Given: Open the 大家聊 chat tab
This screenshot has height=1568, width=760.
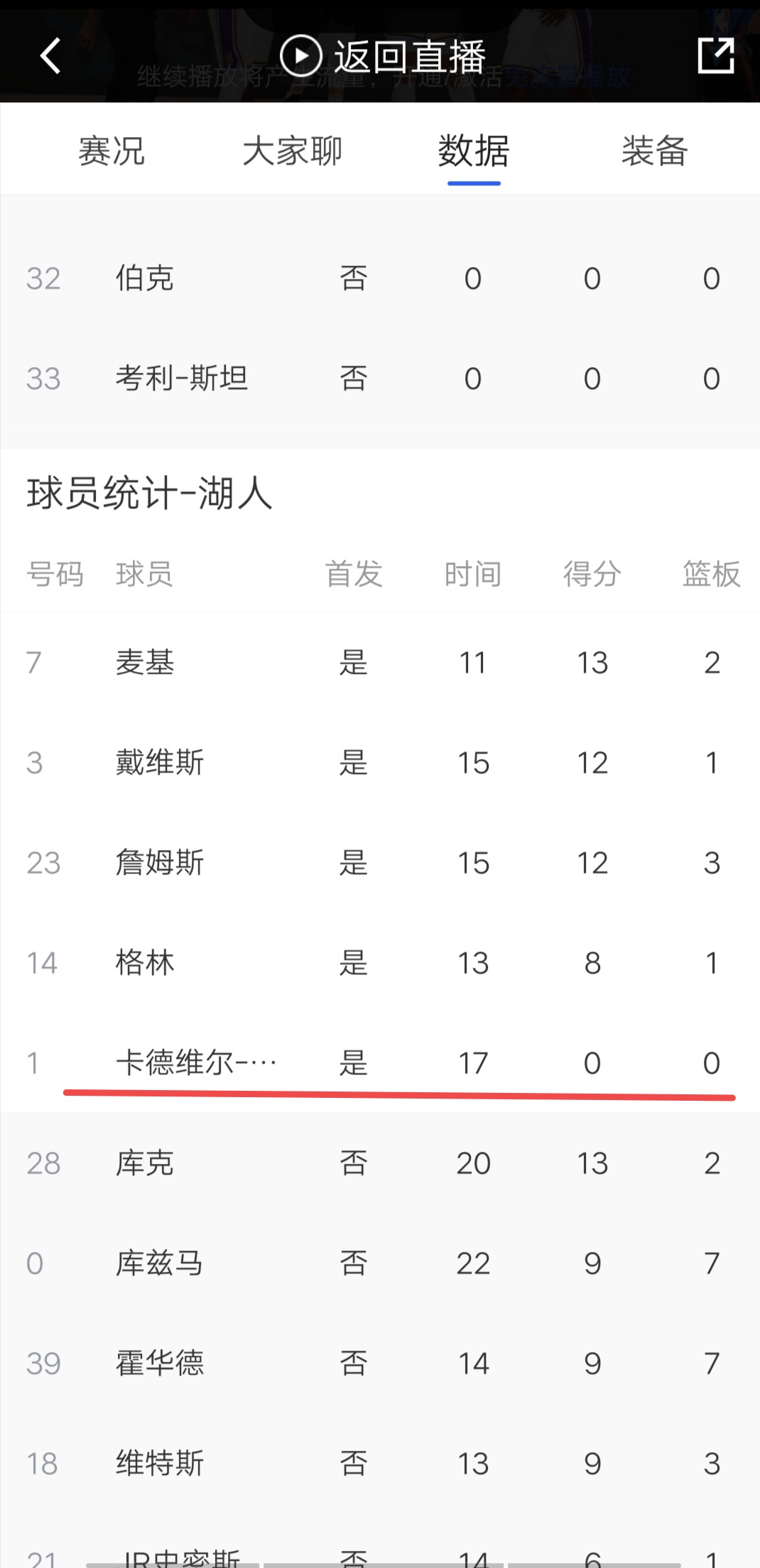Looking at the screenshot, I should click(x=292, y=151).
